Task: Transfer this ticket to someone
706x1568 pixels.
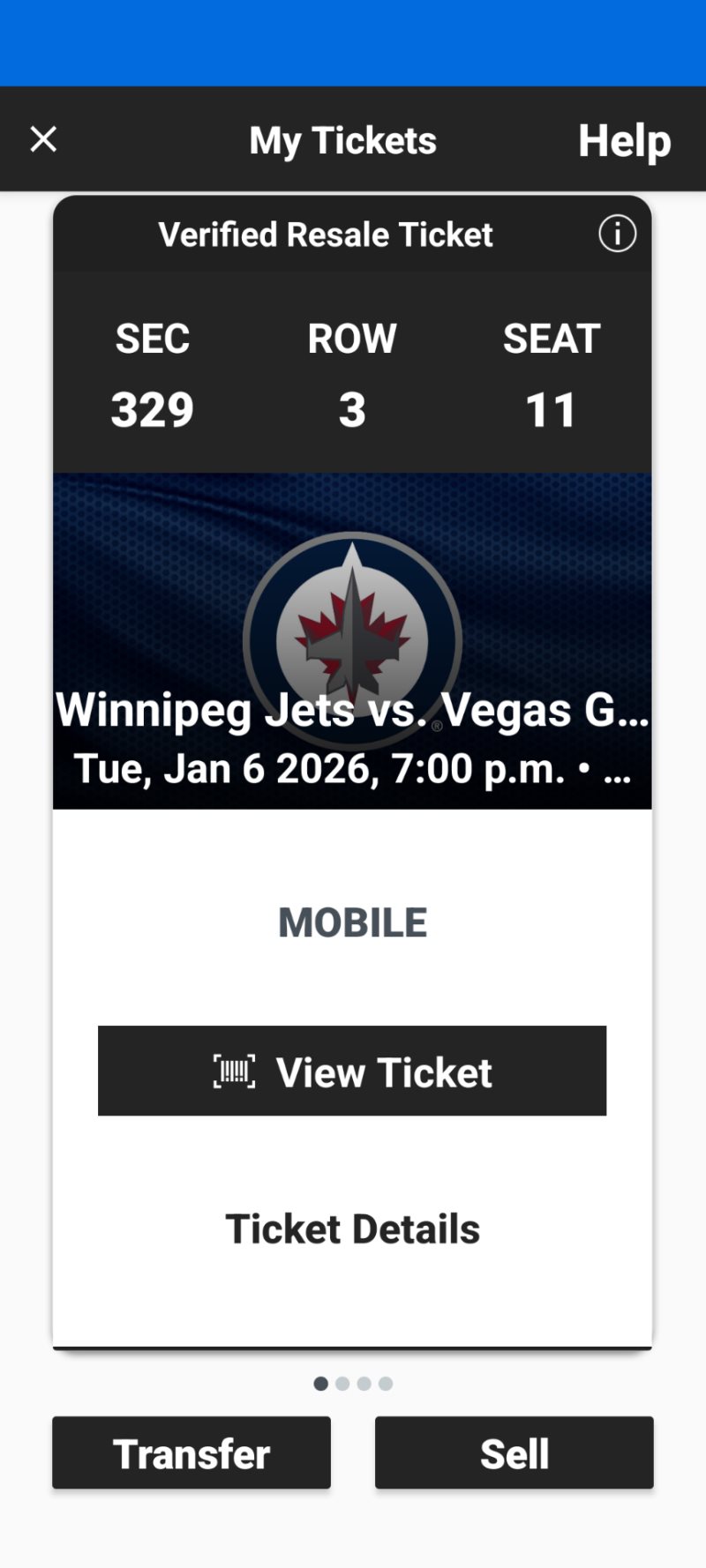Action: (192, 1453)
